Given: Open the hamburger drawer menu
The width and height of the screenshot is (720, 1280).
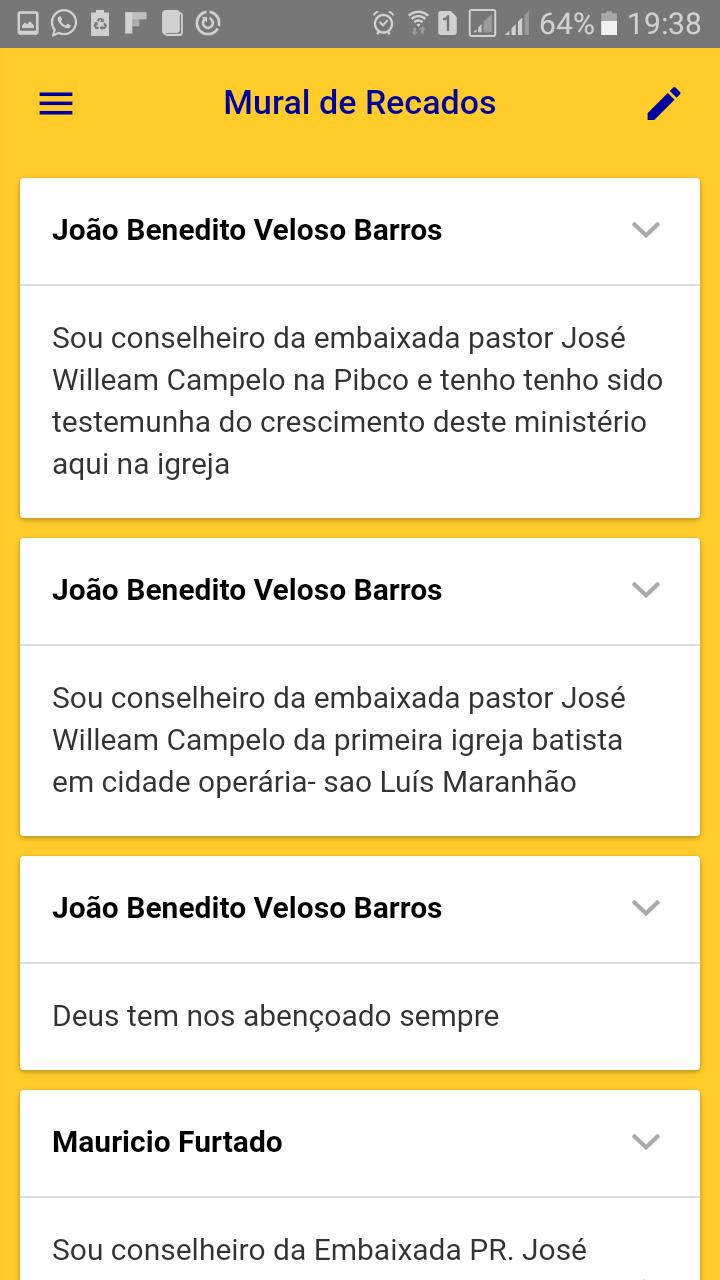Looking at the screenshot, I should 56,103.
